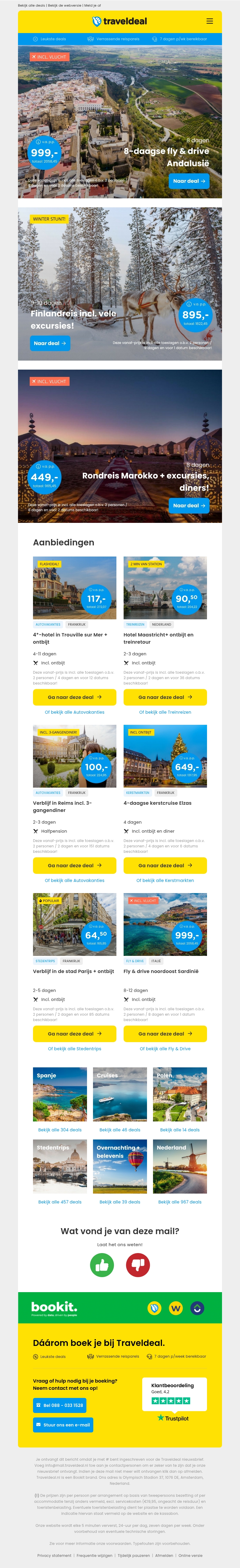The width and height of the screenshot is (240, 1568).
Task: View all Kerstmarkten deals
Action: point(165,880)
